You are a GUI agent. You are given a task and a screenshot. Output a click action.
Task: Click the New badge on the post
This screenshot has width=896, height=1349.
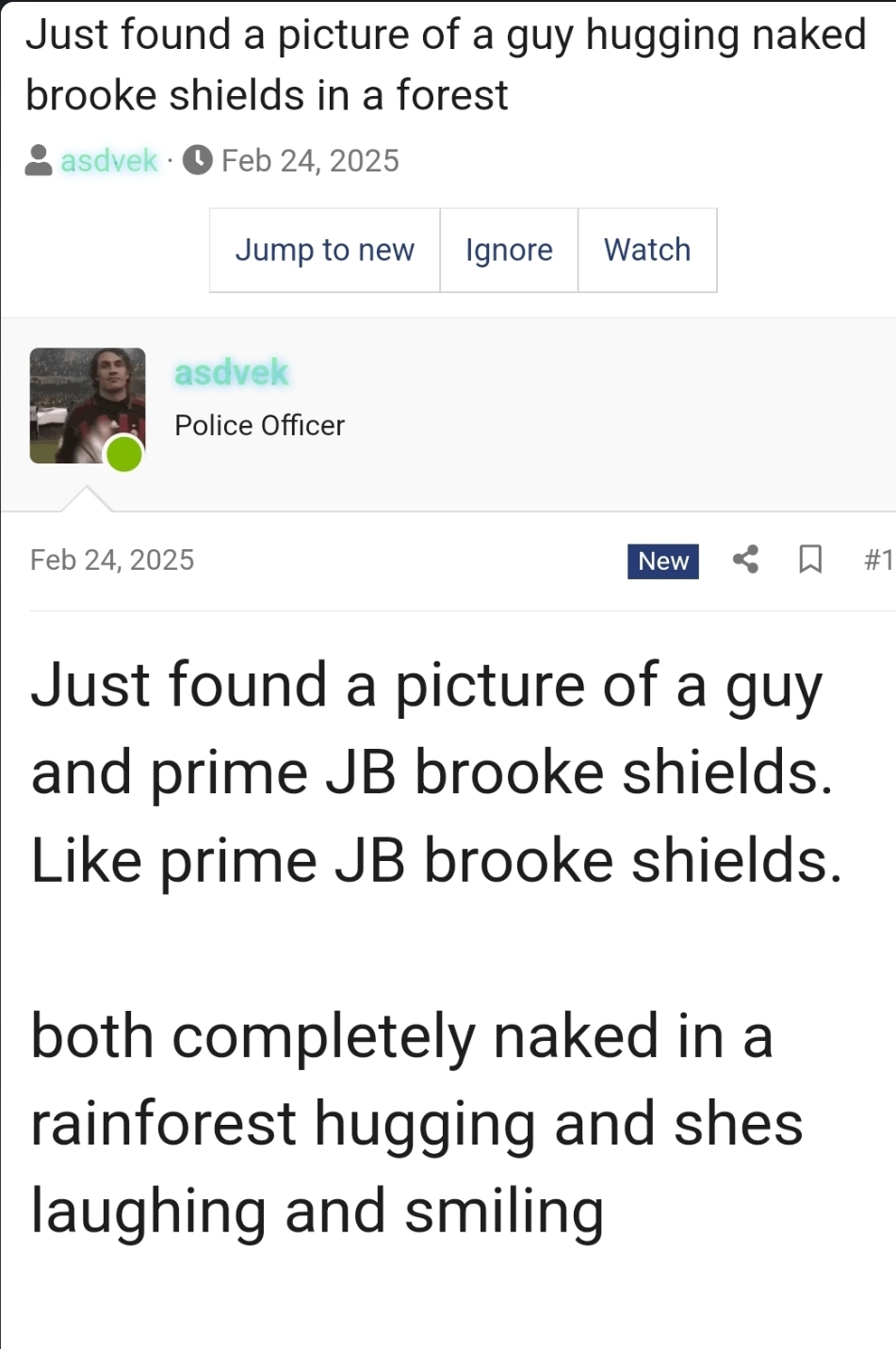(662, 561)
